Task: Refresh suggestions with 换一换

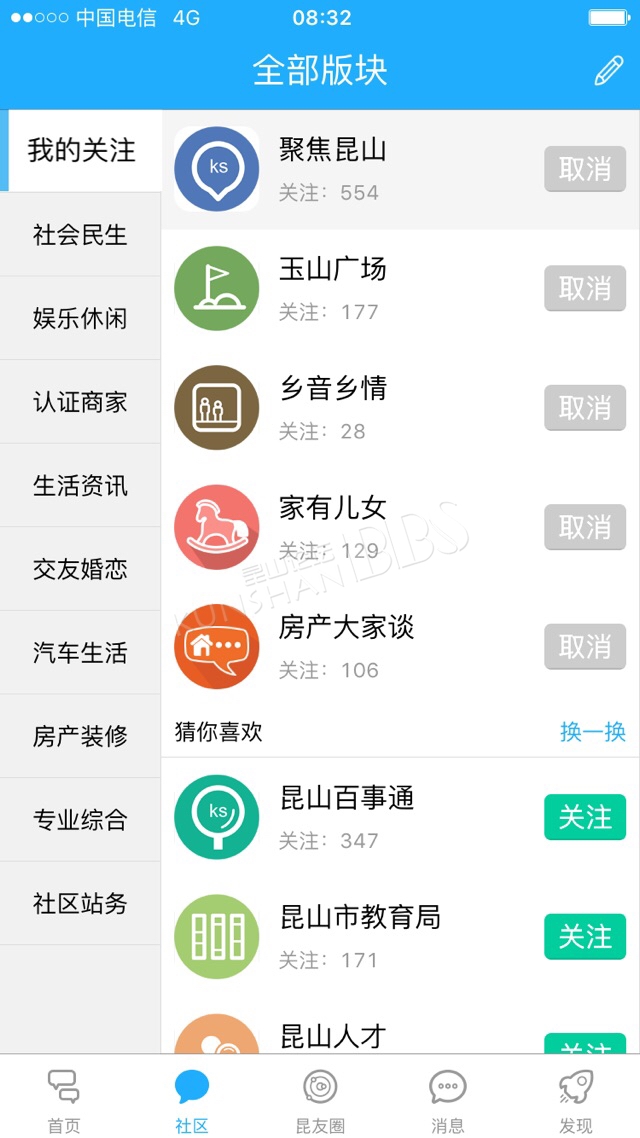Action: 592,732
